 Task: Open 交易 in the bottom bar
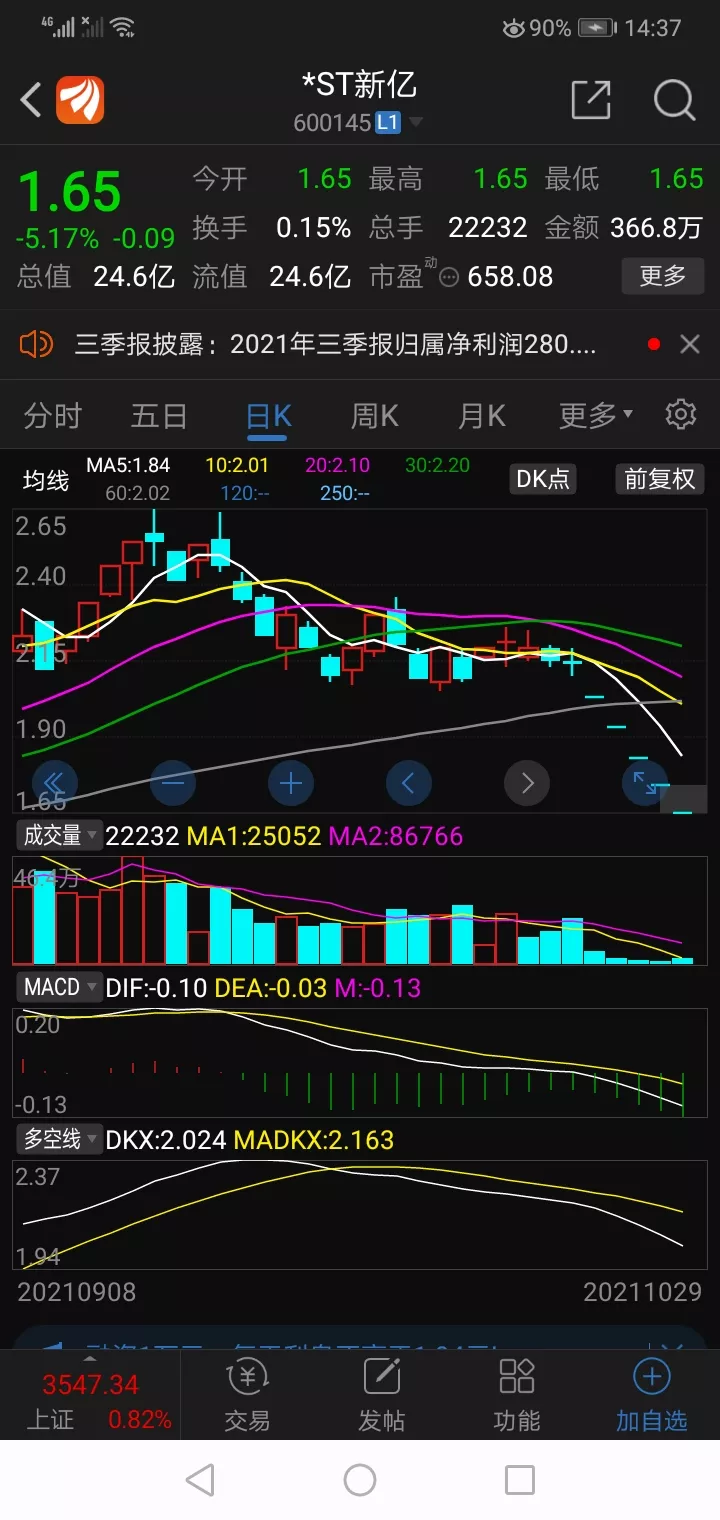tap(247, 1395)
